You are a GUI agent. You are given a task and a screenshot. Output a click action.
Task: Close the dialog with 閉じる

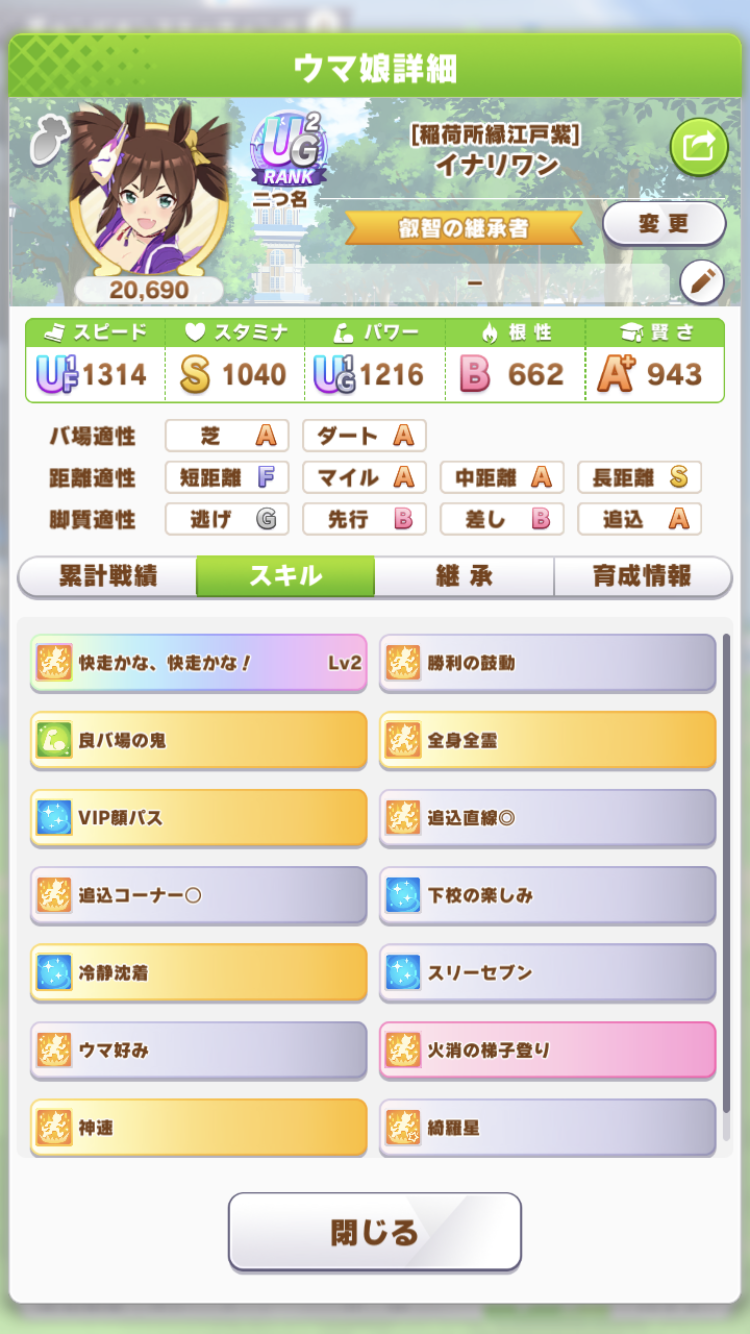pos(375,1231)
